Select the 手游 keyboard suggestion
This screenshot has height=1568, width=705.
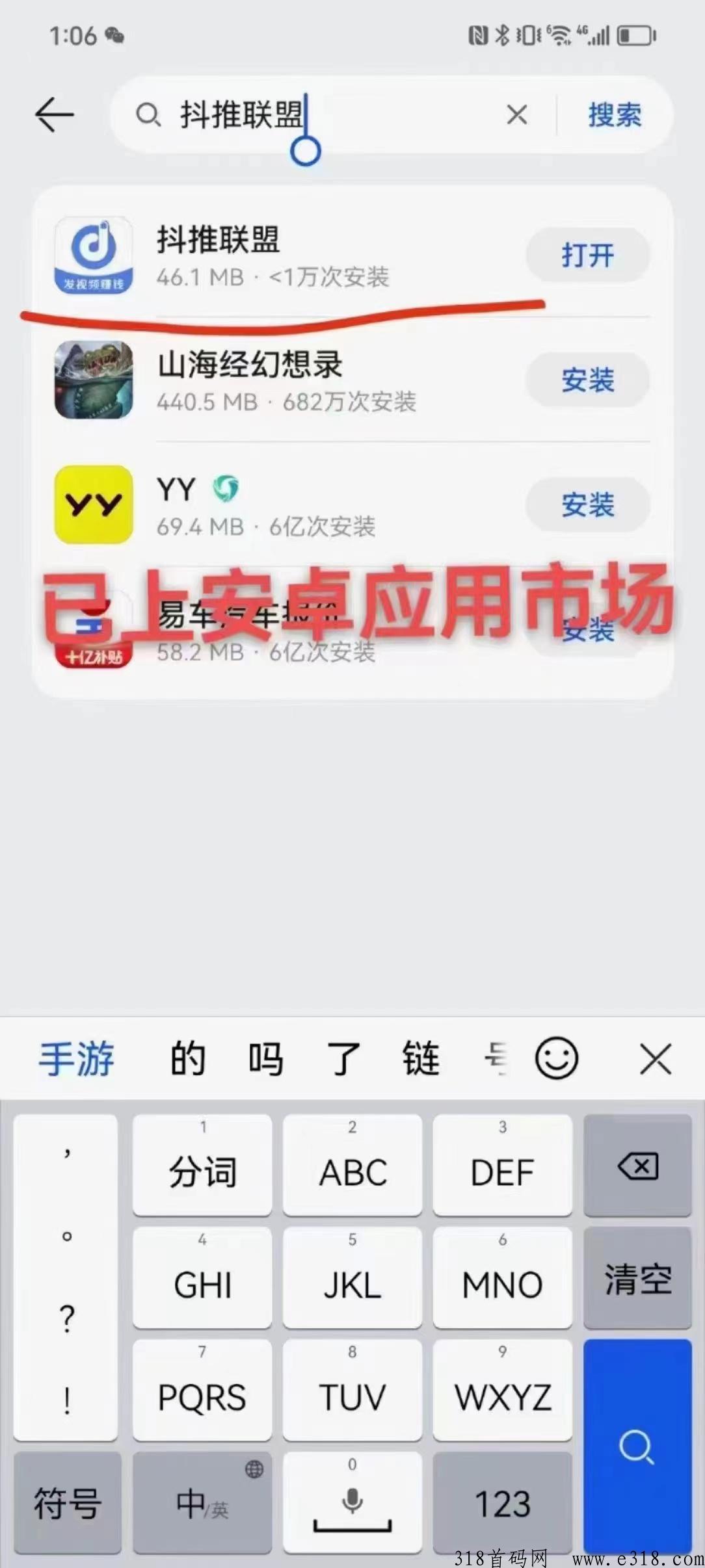pos(77,1058)
